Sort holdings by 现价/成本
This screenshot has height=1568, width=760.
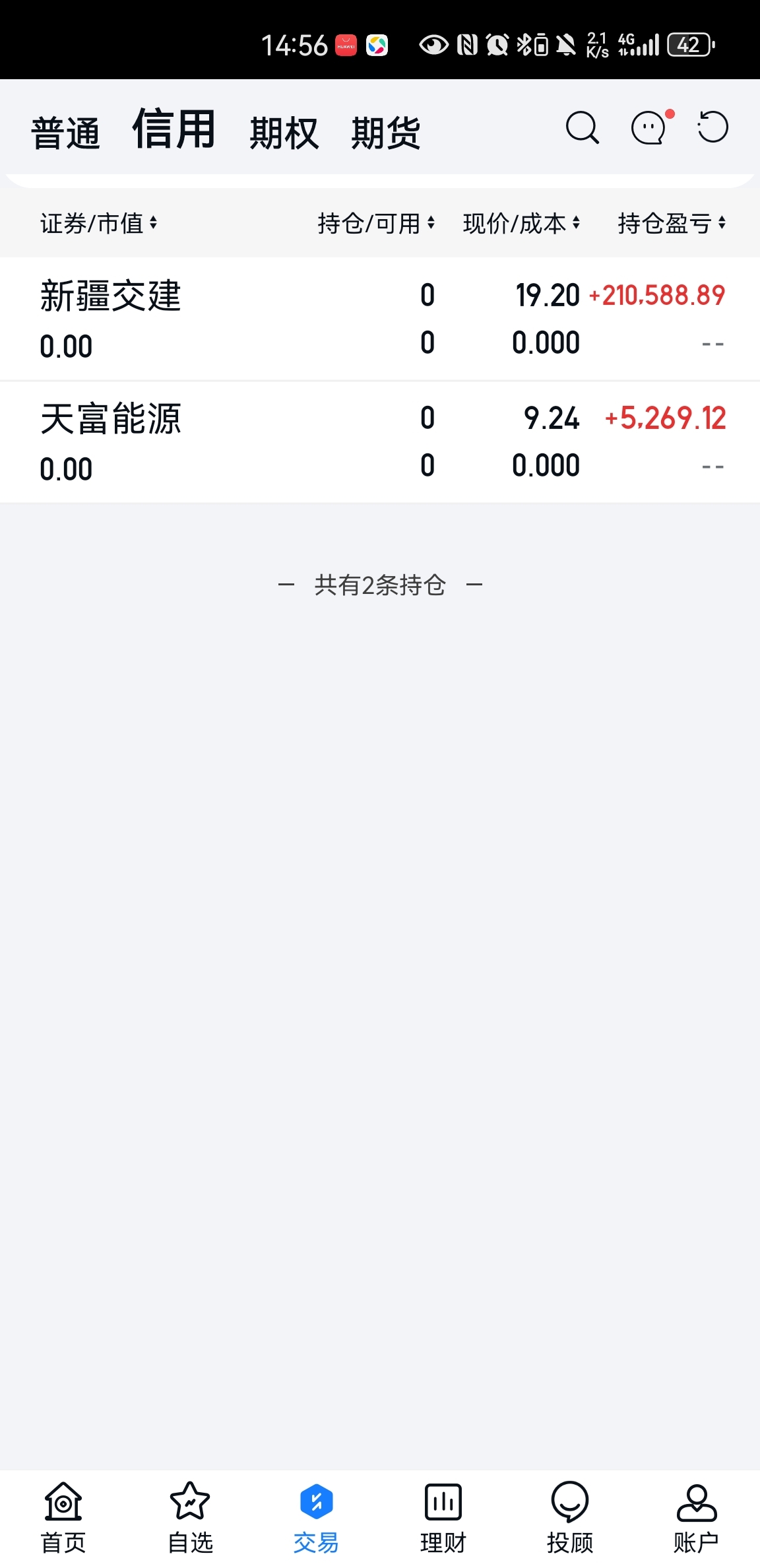pyautogui.click(x=521, y=223)
